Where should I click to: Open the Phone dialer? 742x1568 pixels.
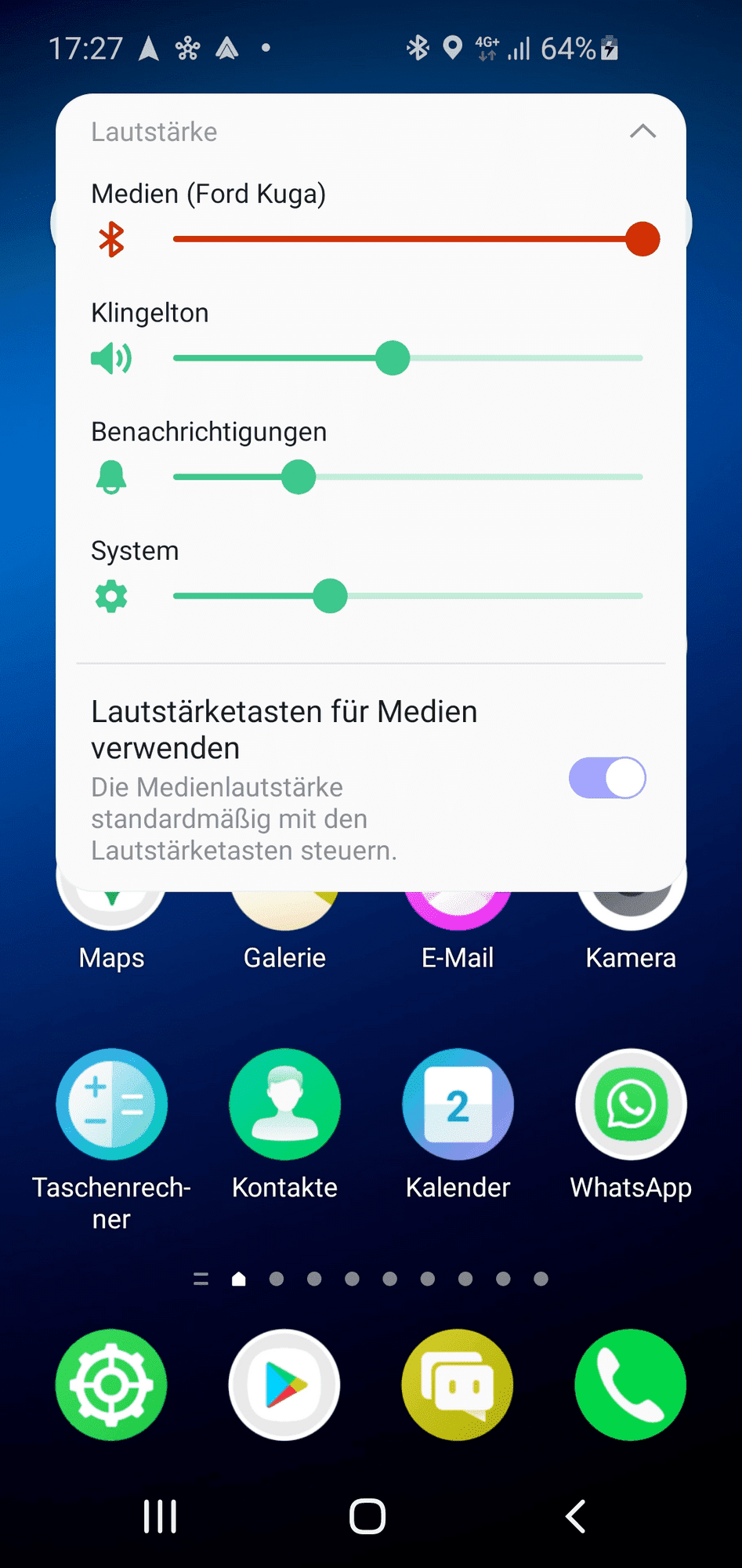point(631,1385)
